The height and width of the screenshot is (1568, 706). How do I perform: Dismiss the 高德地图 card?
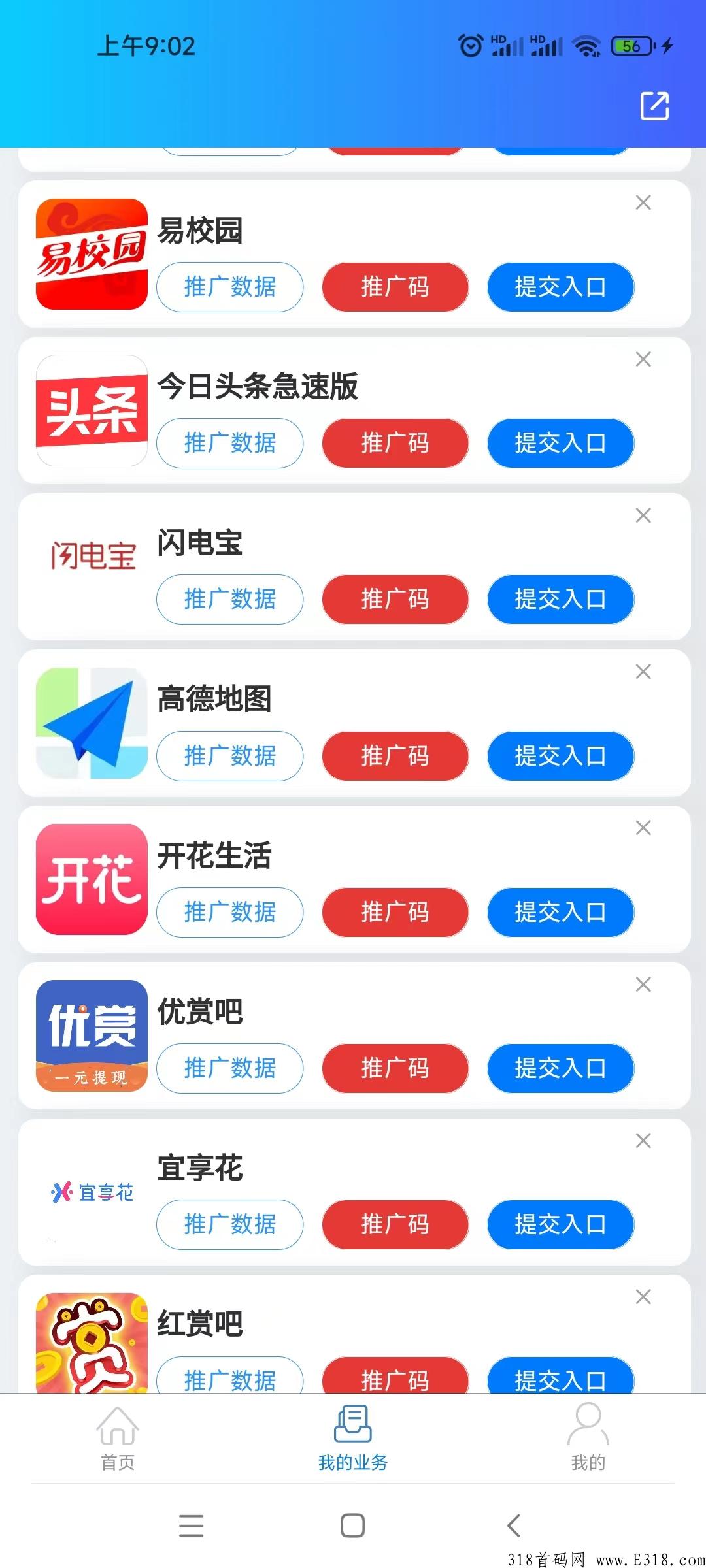click(643, 672)
